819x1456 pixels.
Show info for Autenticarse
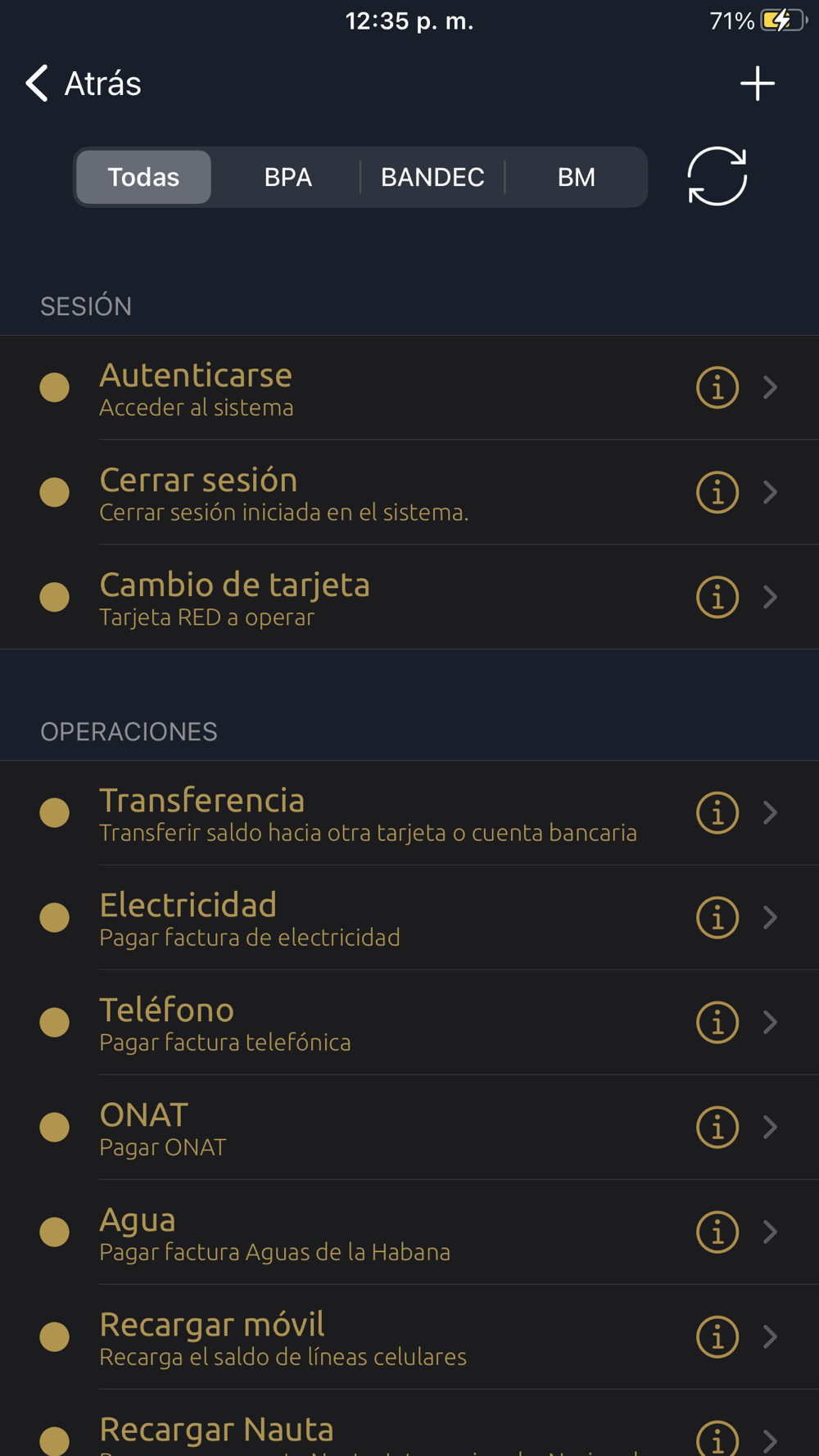click(x=717, y=387)
